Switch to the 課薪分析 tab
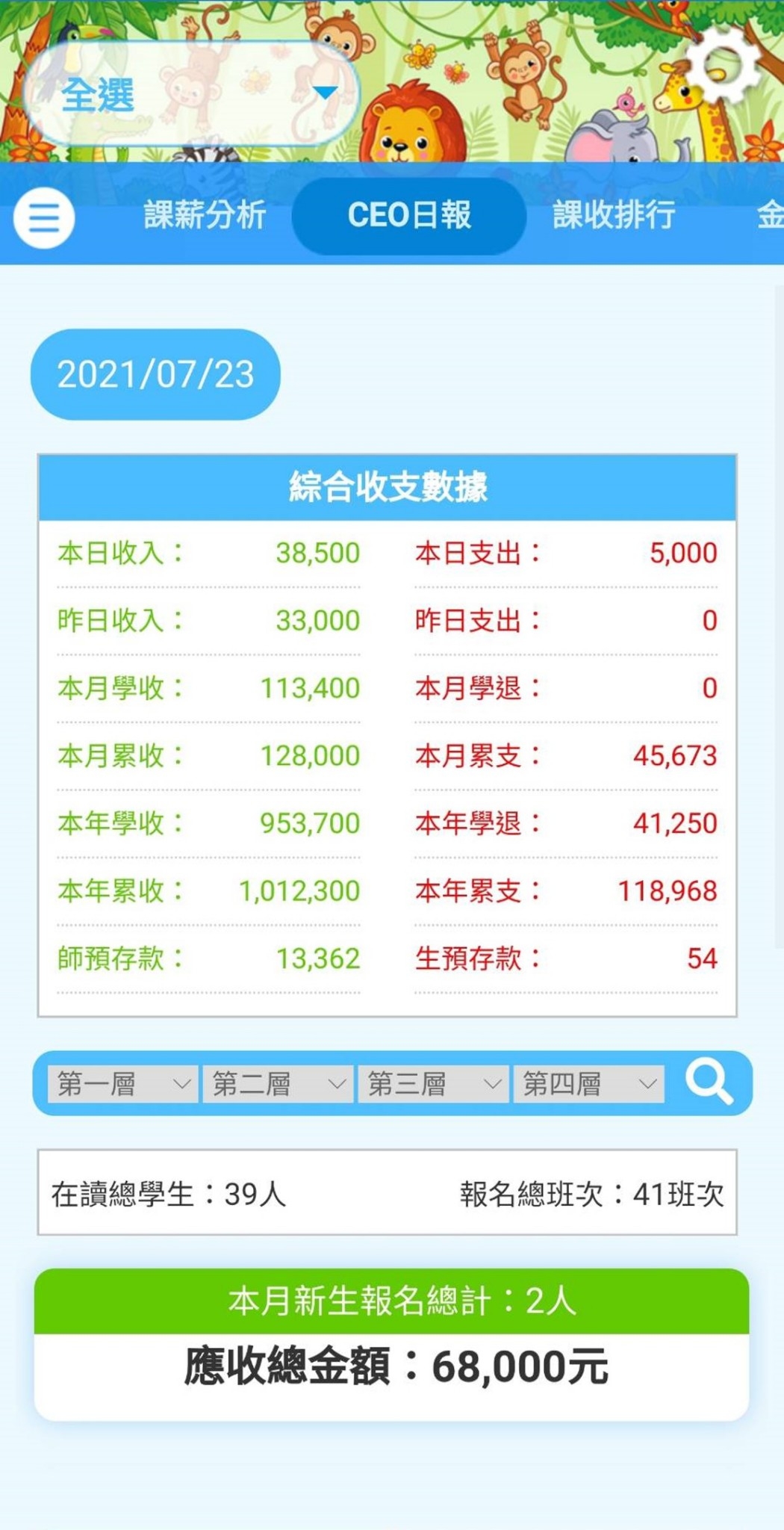Viewport: 784px width, 1530px height. (x=205, y=216)
